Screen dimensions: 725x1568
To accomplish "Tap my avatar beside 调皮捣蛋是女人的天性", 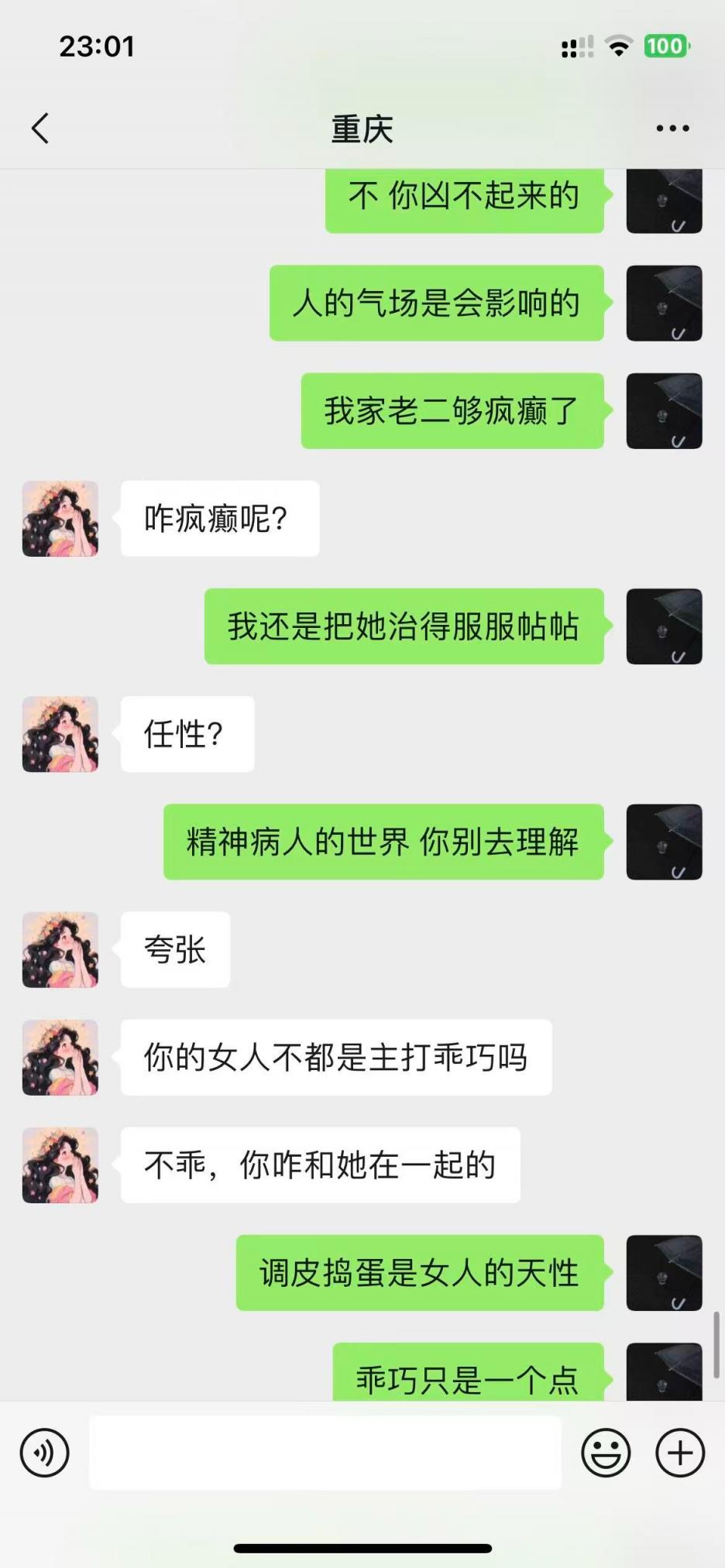I will click(x=664, y=1272).
